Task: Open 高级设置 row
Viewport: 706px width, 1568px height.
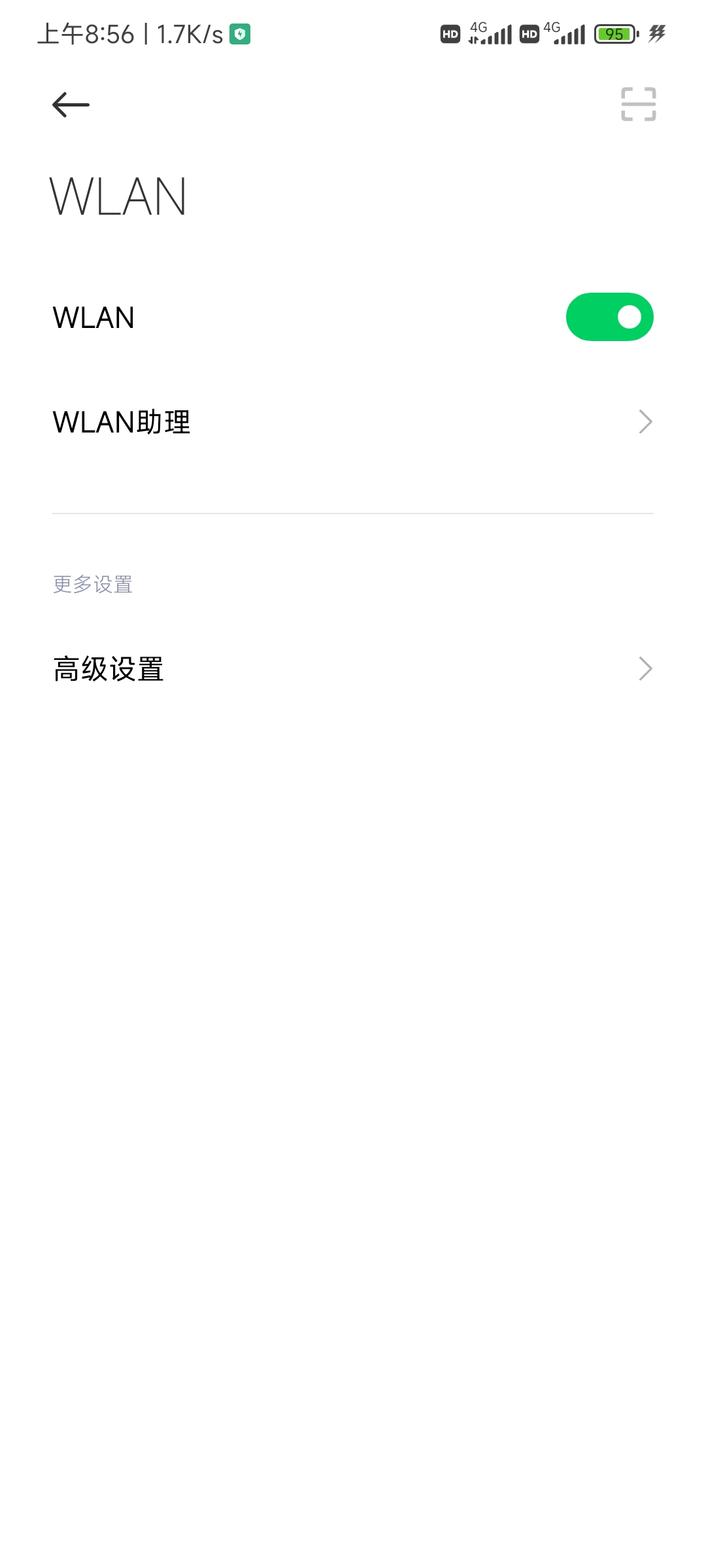Action: (x=353, y=669)
